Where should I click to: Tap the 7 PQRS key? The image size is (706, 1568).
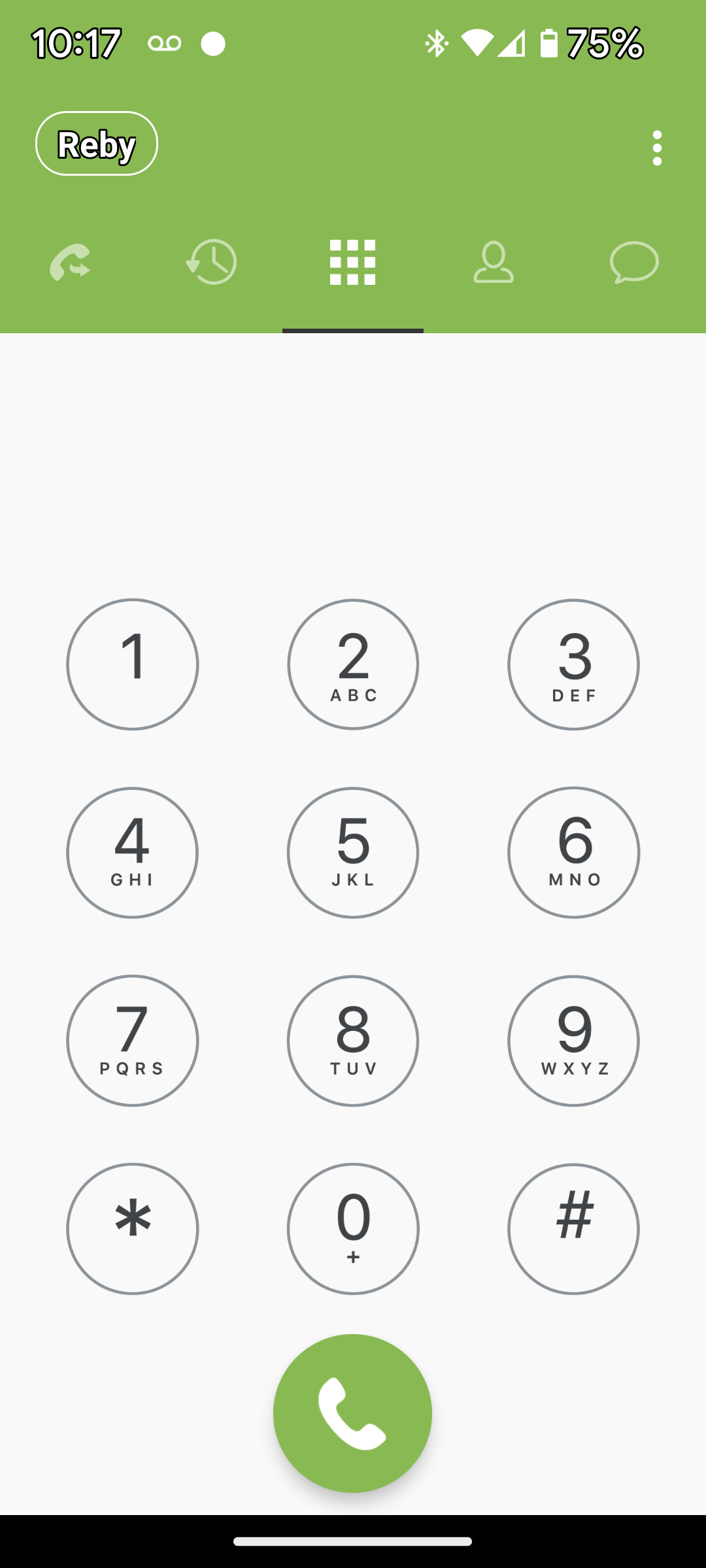pos(133,1041)
